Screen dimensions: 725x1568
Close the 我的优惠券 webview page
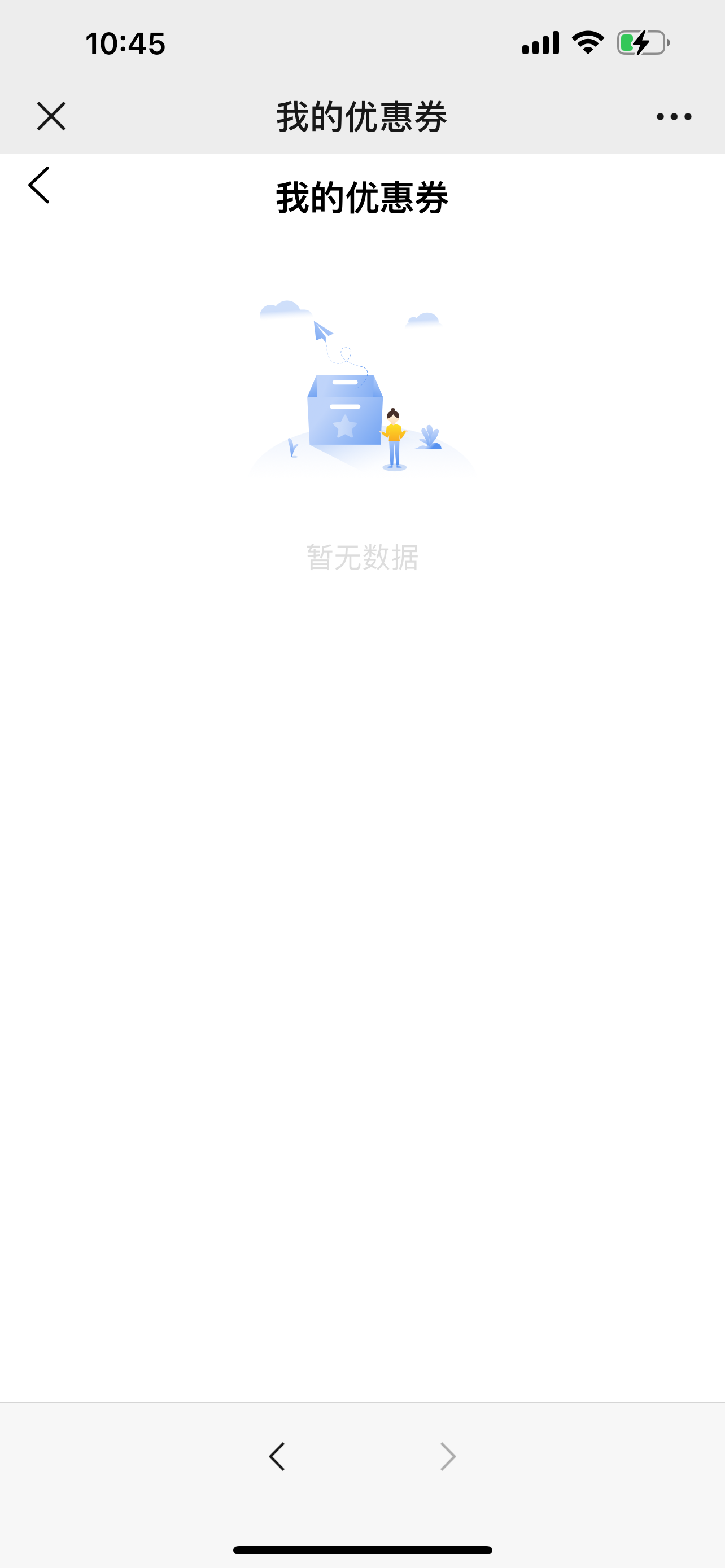51,116
